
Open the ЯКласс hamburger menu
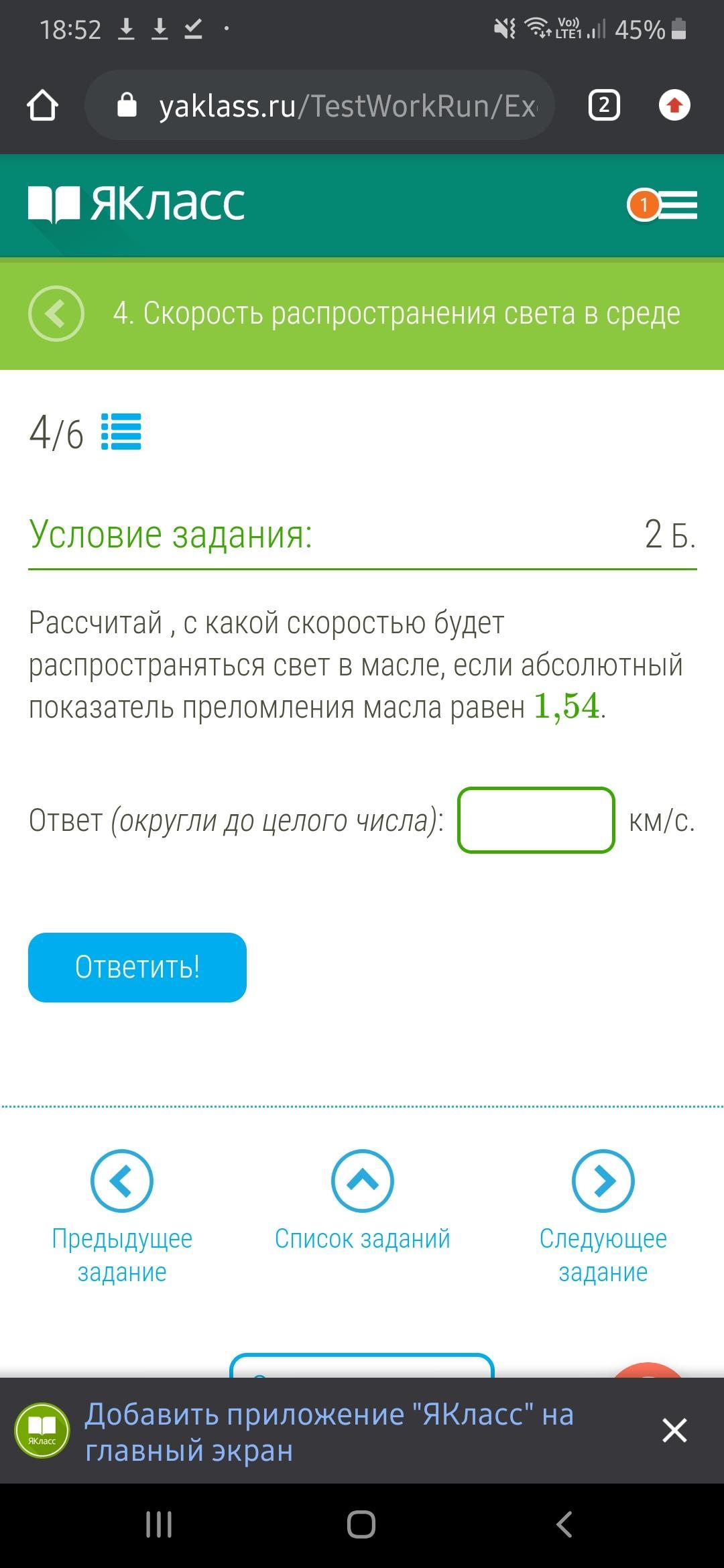pyautogui.click(x=678, y=205)
